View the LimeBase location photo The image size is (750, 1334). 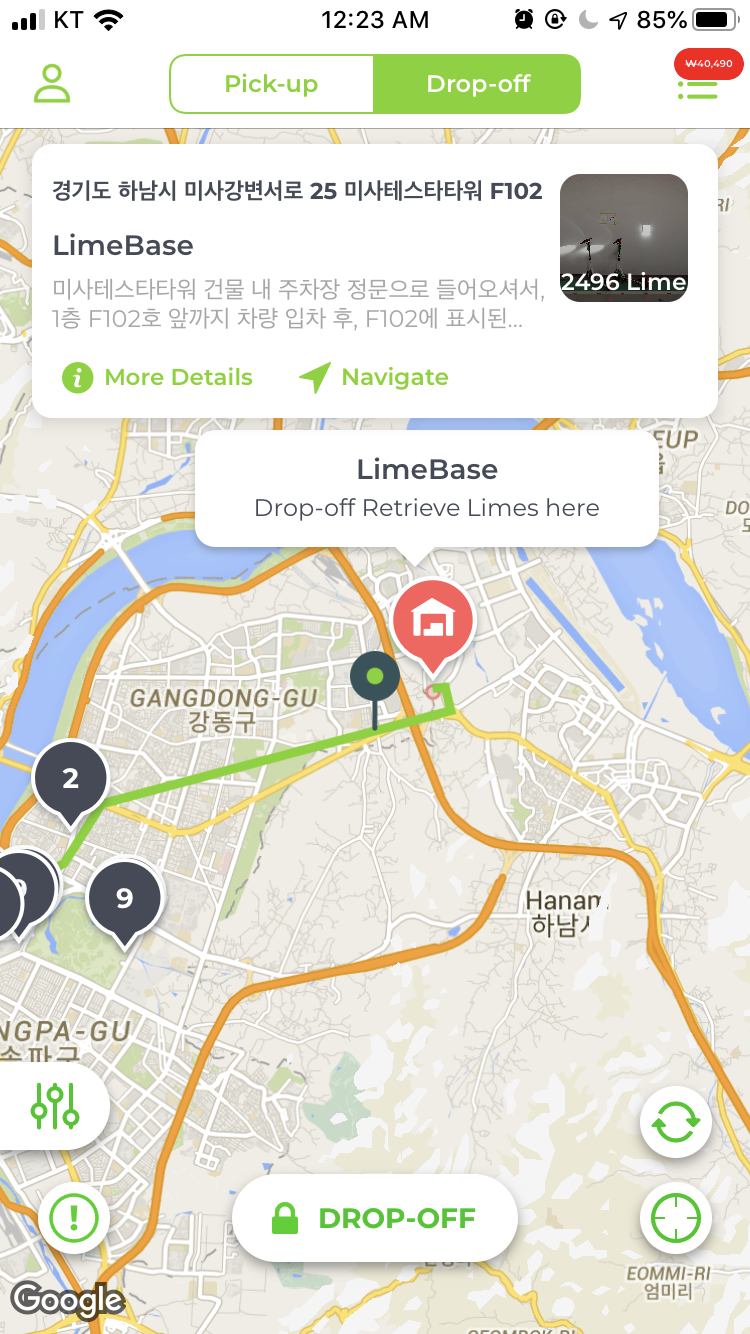coord(623,238)
